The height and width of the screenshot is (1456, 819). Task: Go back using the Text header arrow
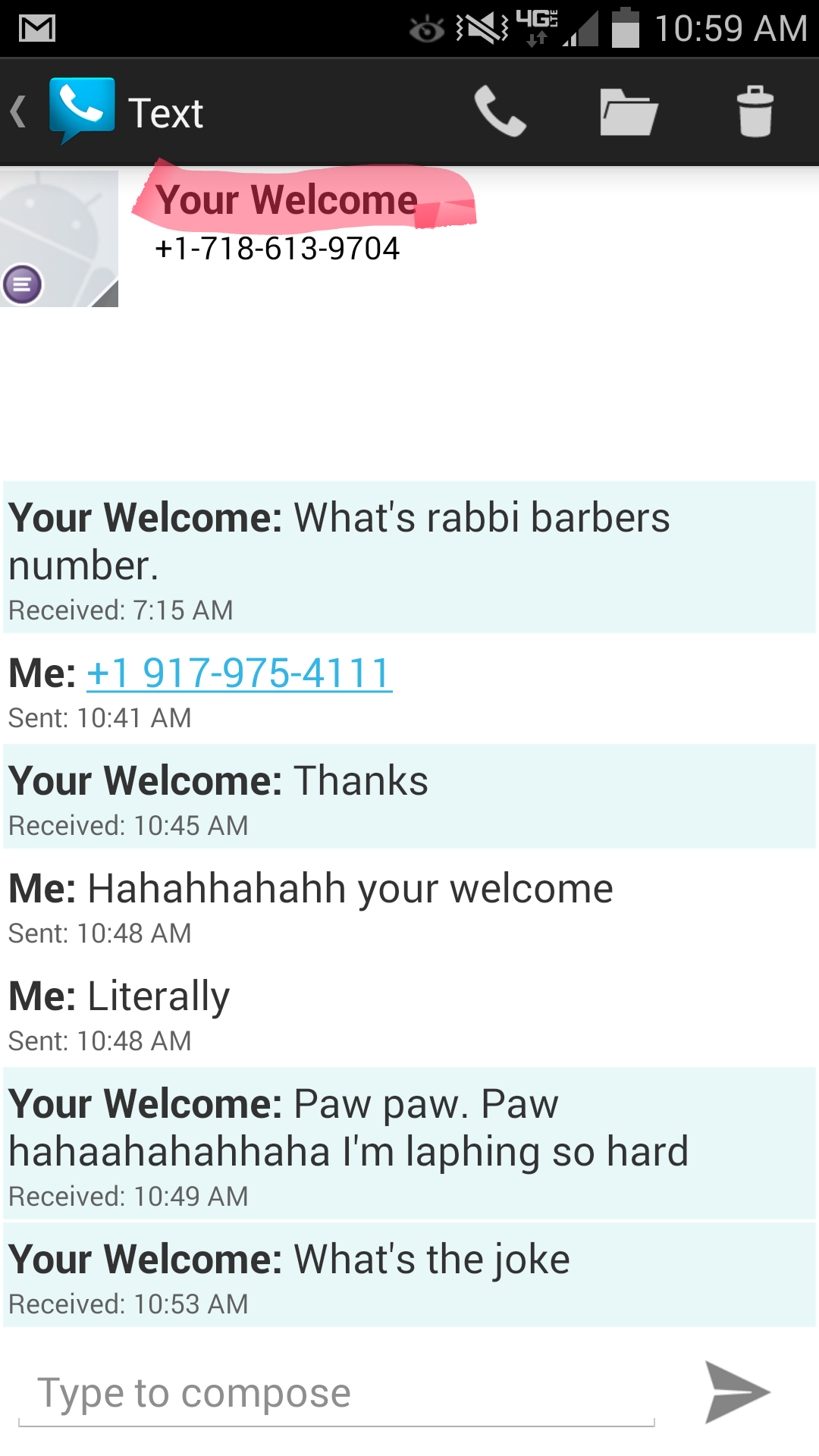click(18, 112)
